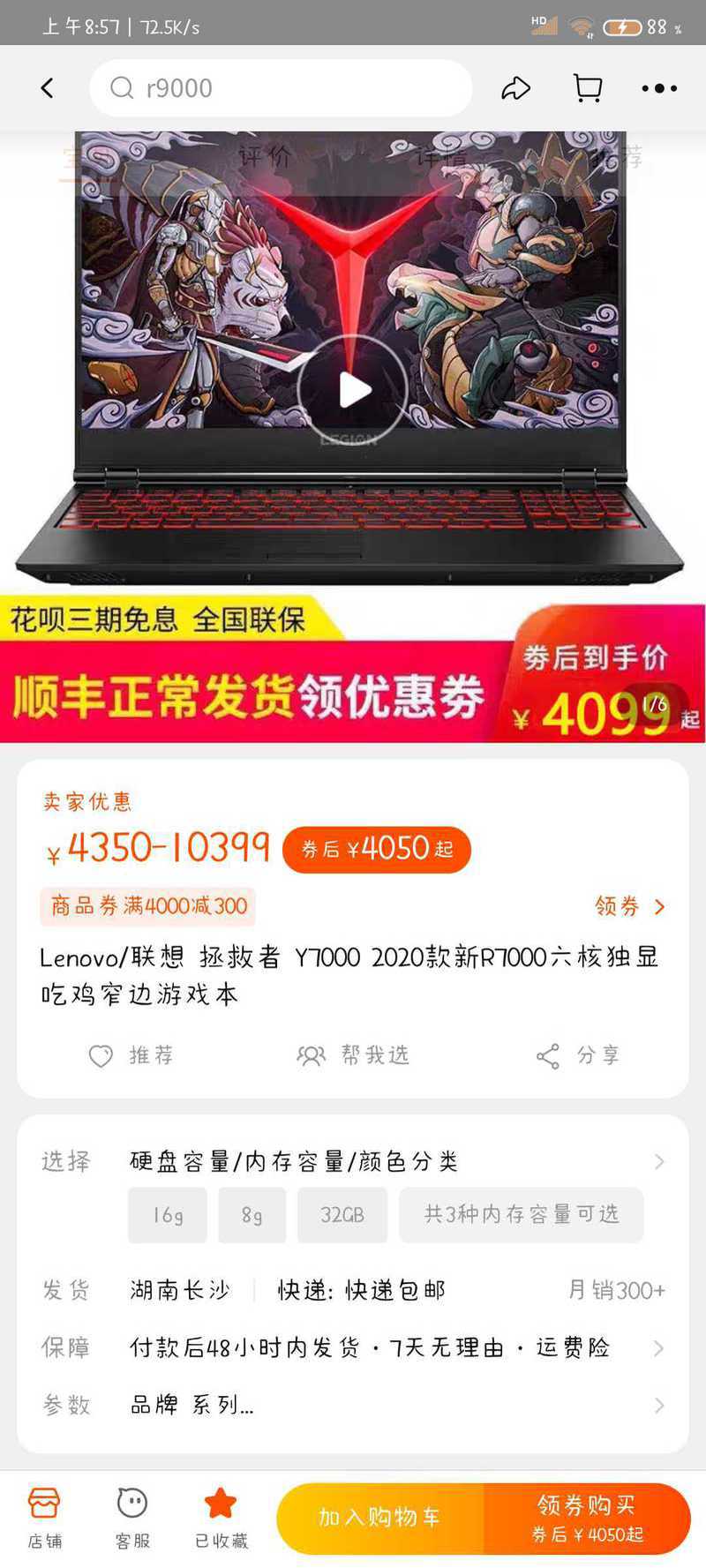The height and width of the screenshot is (1568, 706).
Task: Open 帮我选 help-me-choose
Action: (353, 1055)
